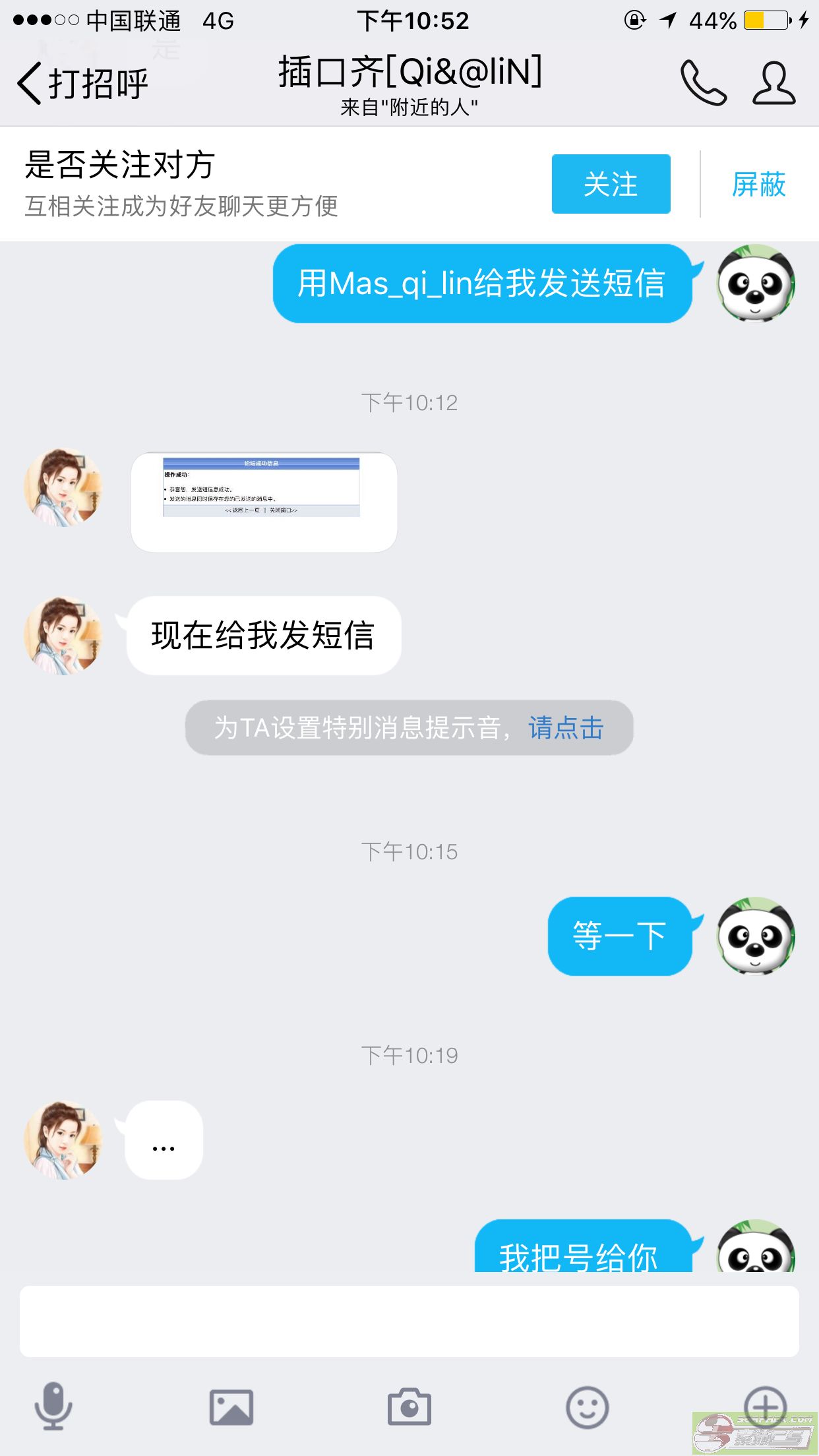Tap the 关注 follow button
The width and height of the screenshot is (819, 1456).
point(611,184)
